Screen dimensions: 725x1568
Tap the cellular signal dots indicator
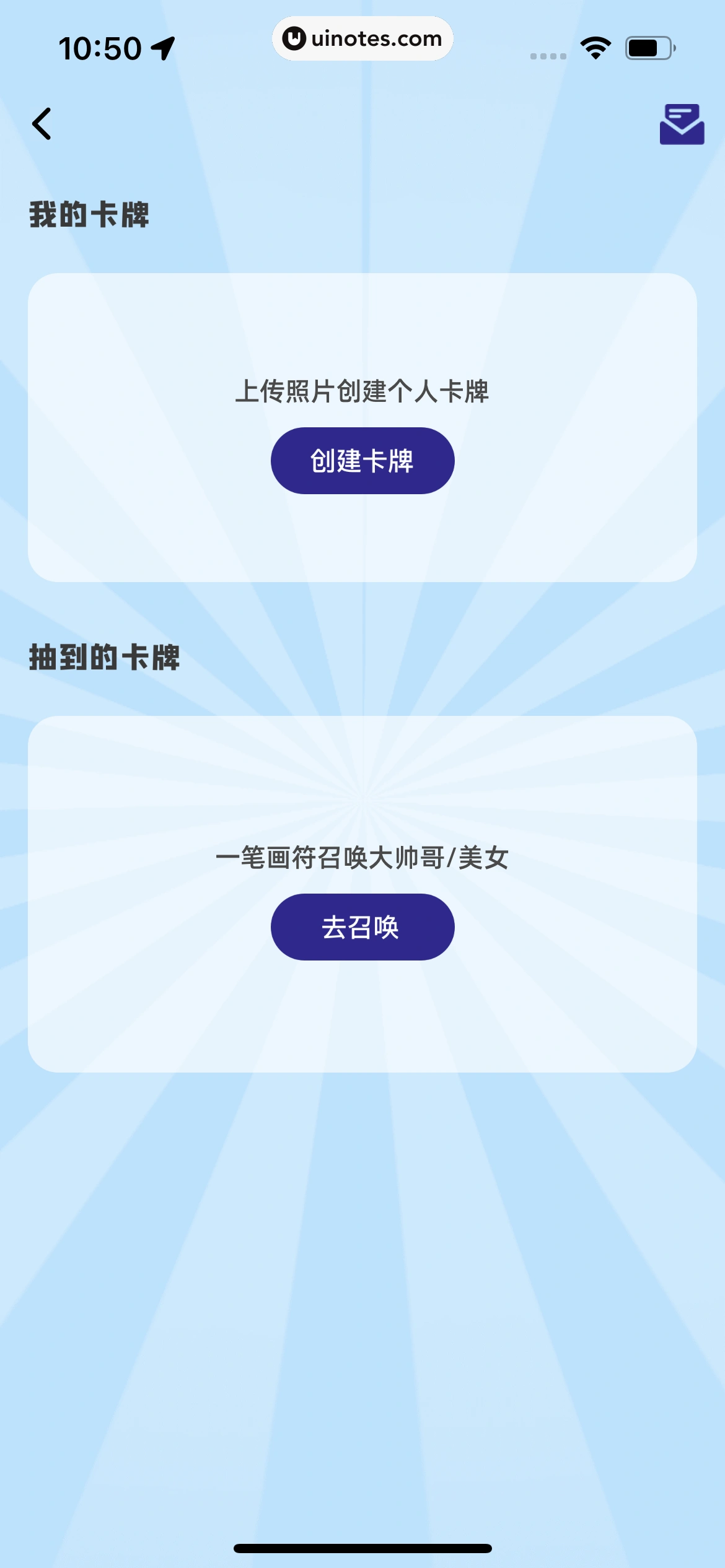548,54
